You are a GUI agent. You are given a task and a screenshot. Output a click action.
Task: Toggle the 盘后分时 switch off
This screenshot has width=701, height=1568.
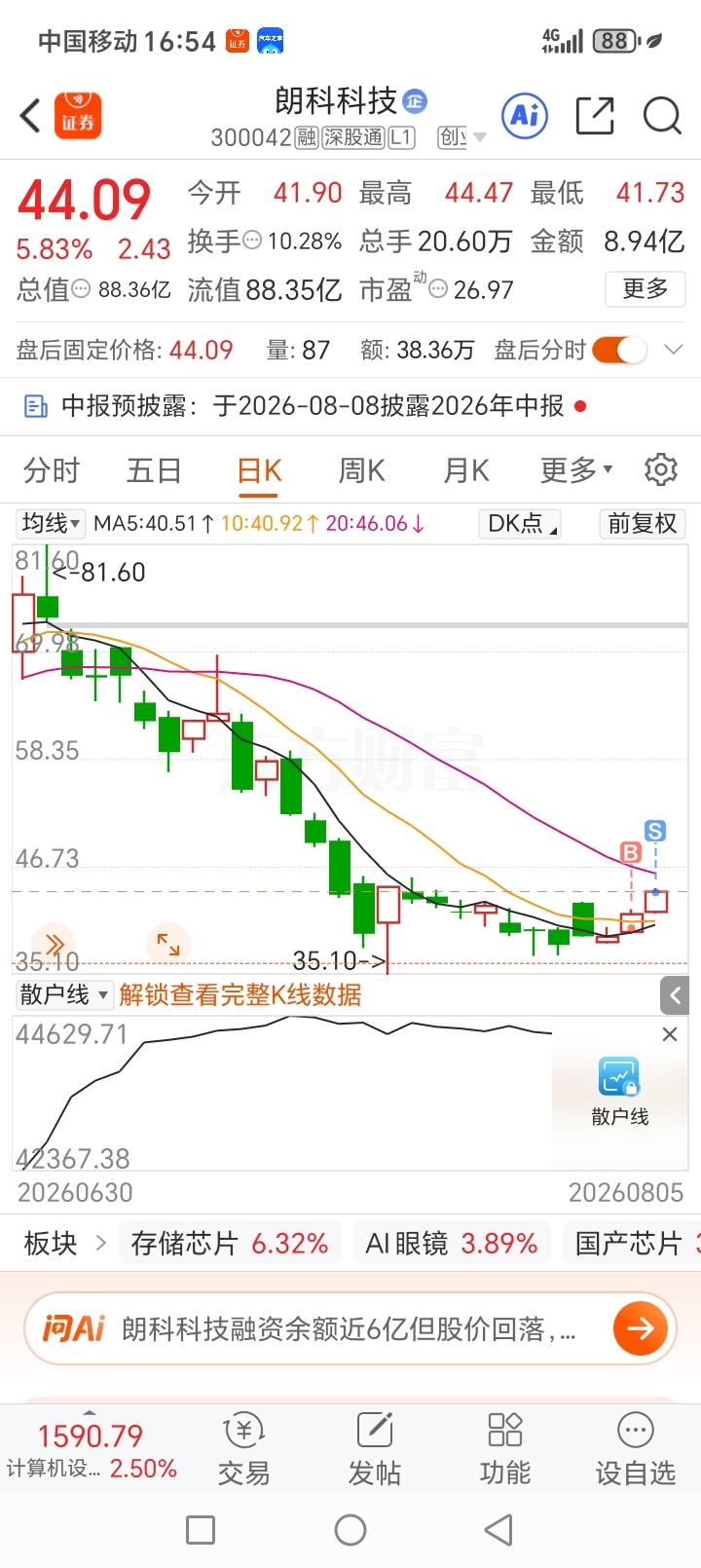point(619,350)
